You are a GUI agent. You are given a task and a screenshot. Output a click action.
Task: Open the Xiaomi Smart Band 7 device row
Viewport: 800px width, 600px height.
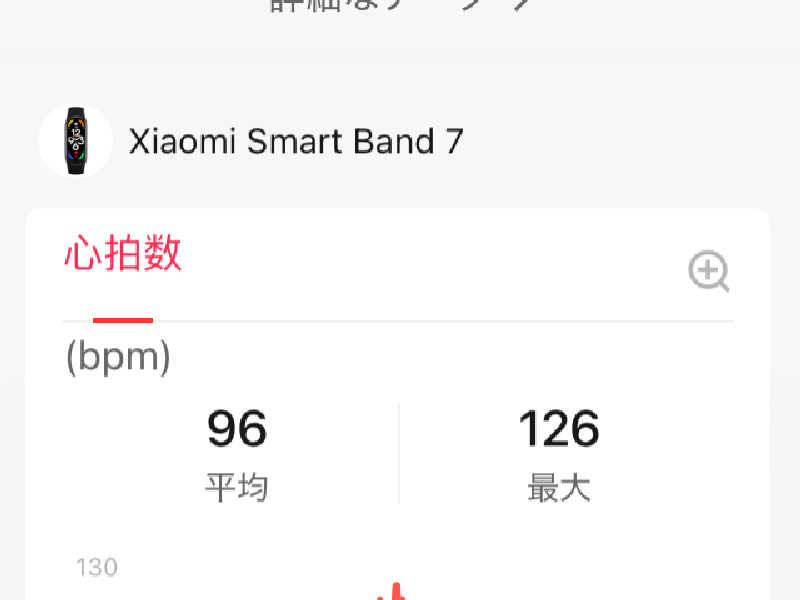click(x=296, y=141)
